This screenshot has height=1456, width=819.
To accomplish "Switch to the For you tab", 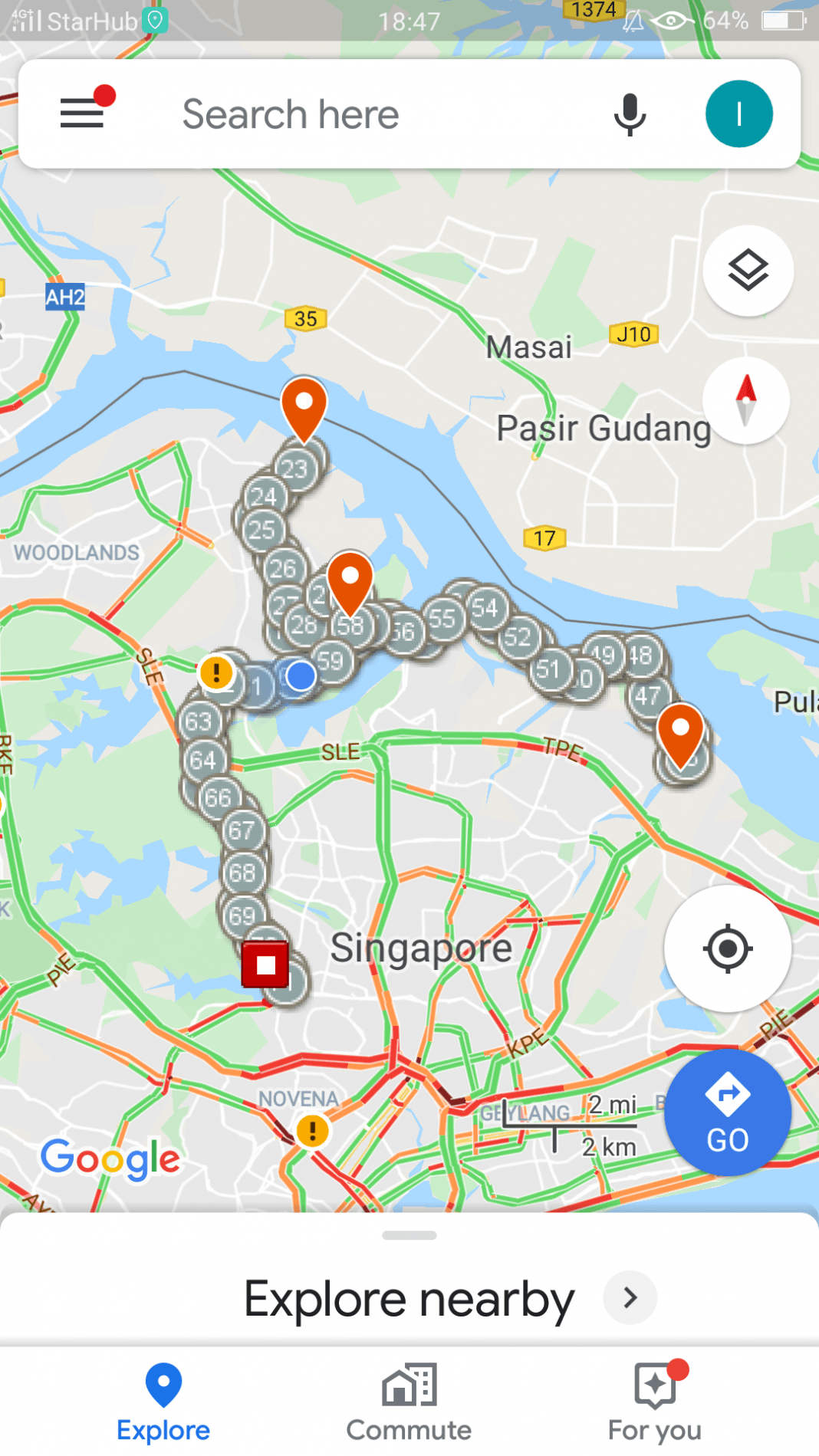I will 654,1403.
